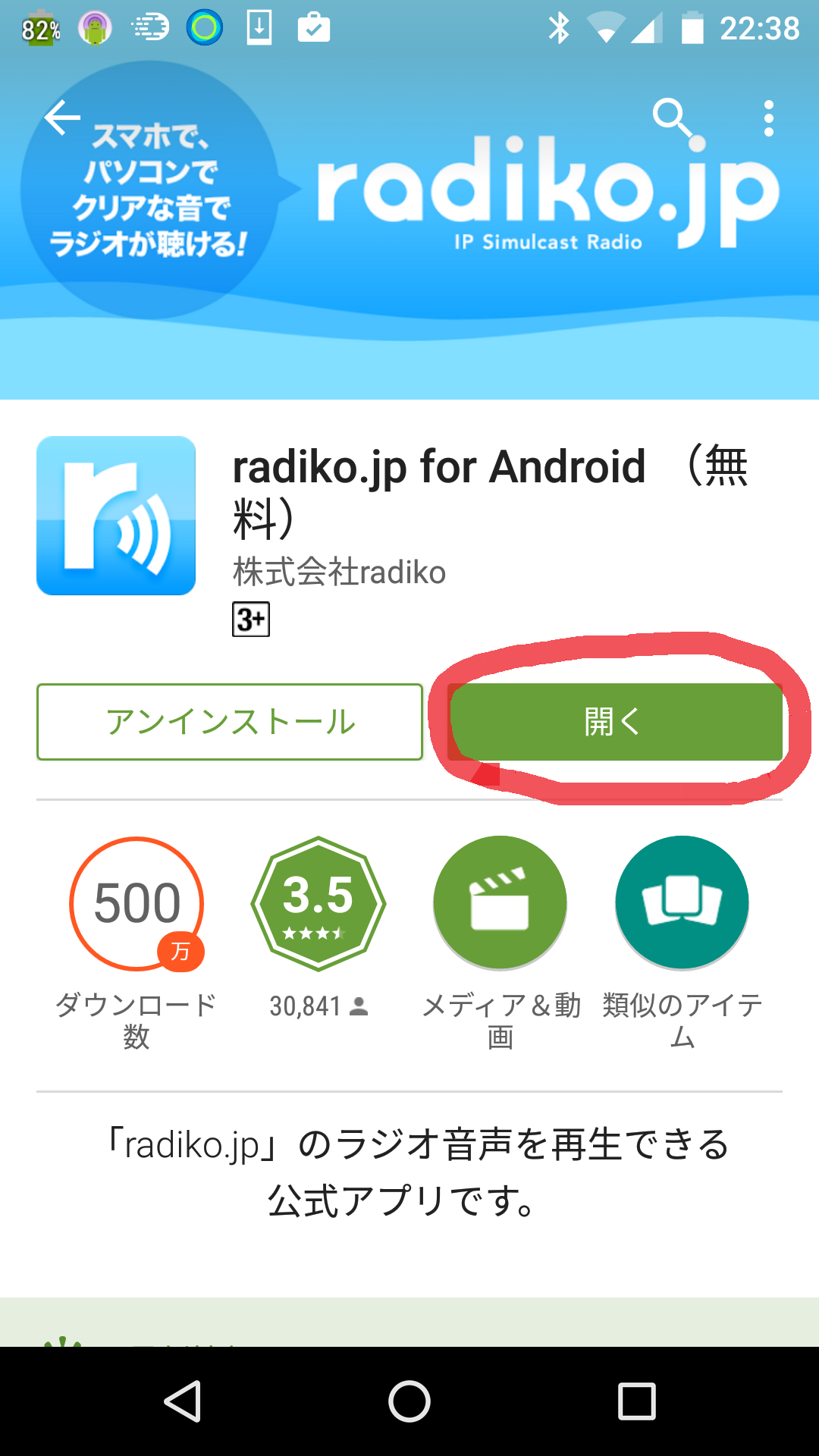
Task: View 類似のアイテム via its icon
Action: (681, 902)
